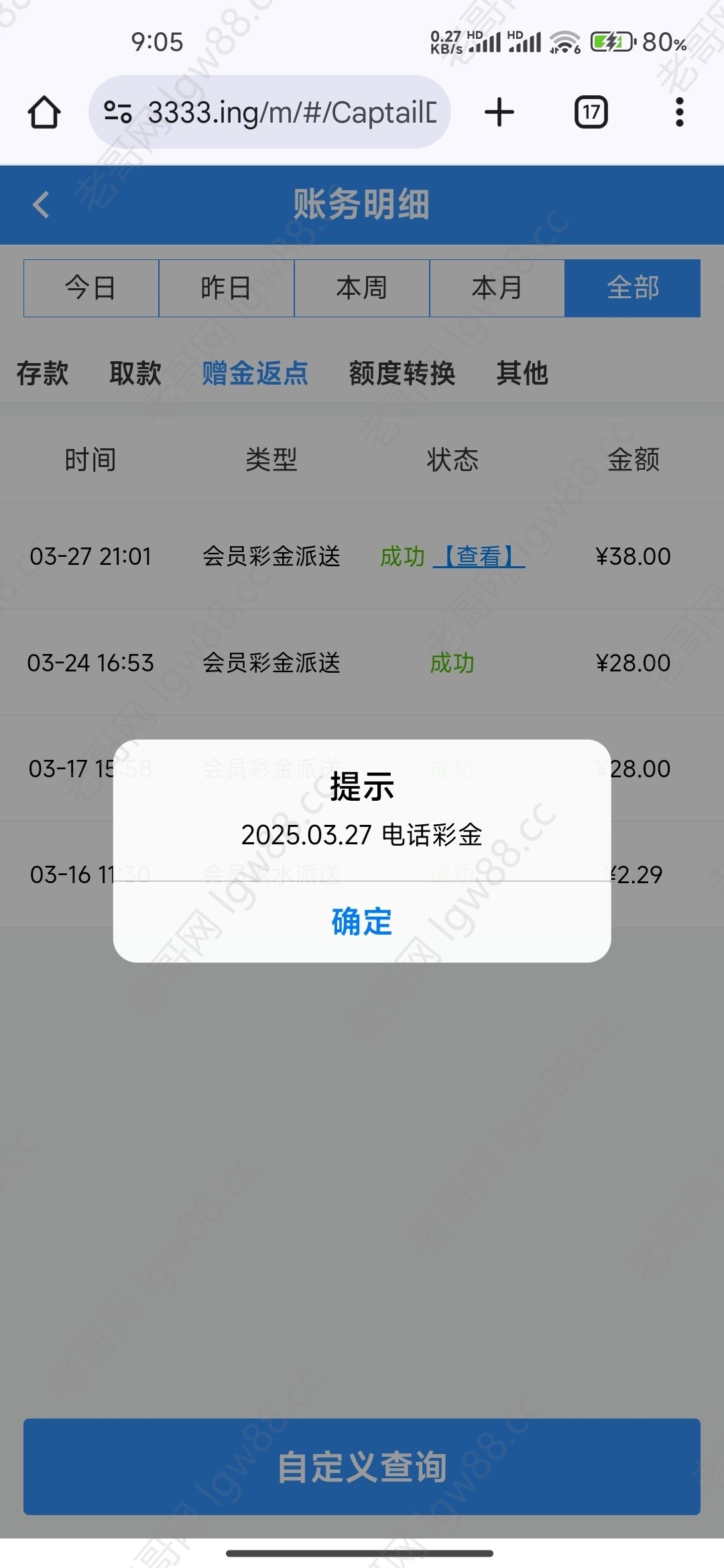The width and height of the screenshot is (724, 1568).
Task: Open the 额度转换 tab
Action: pos(402,373)
